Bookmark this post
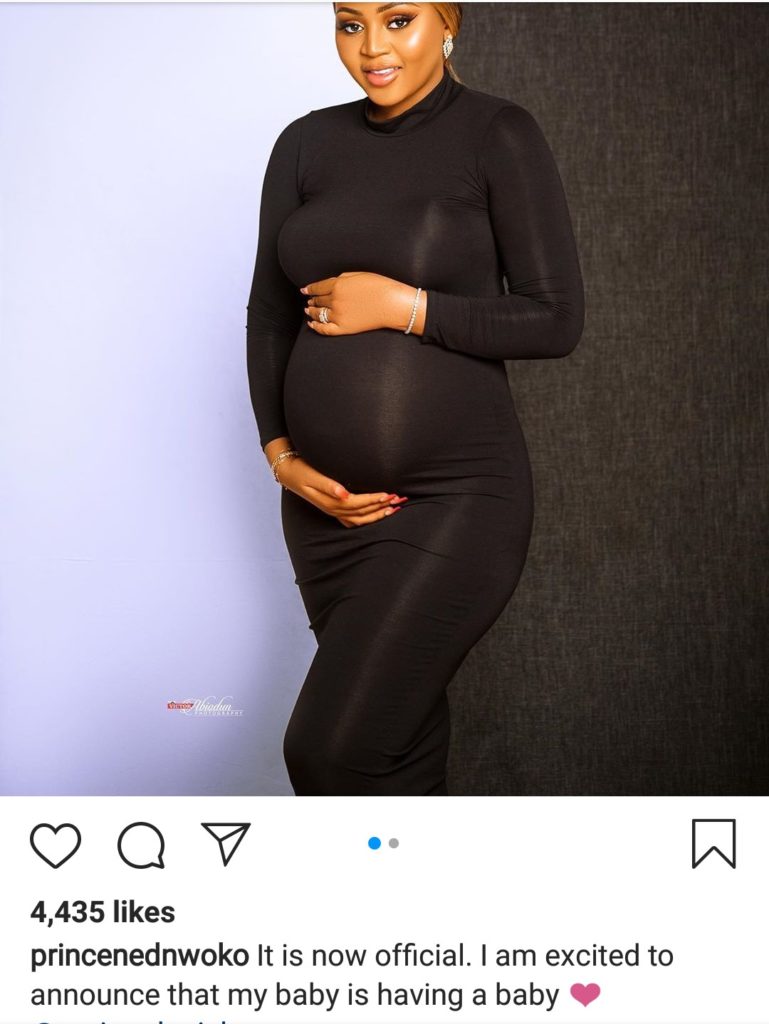The width and height of the screenshot is (769, 1024). pos(713,844)
